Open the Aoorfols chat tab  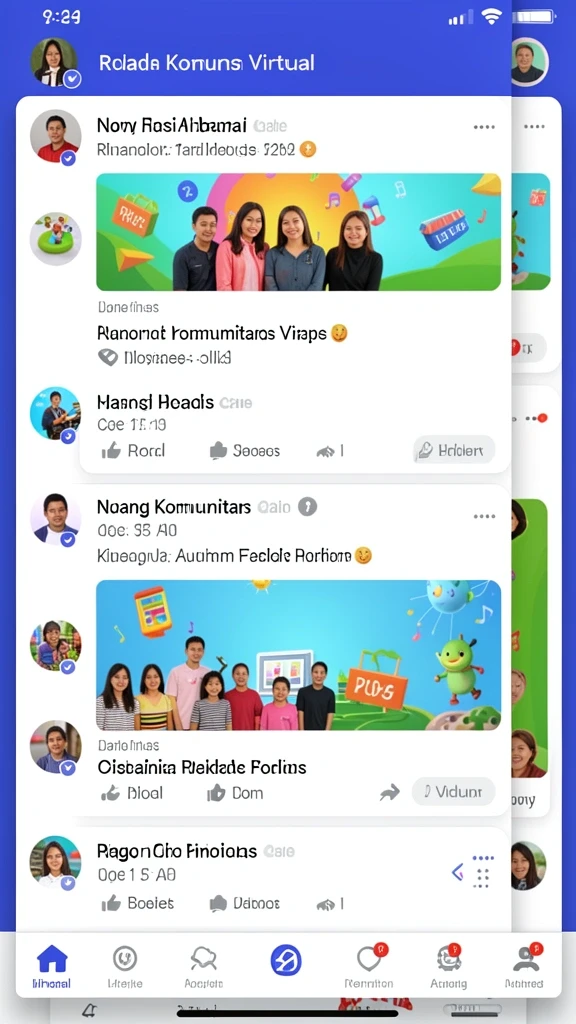click(x=203, y=965)
